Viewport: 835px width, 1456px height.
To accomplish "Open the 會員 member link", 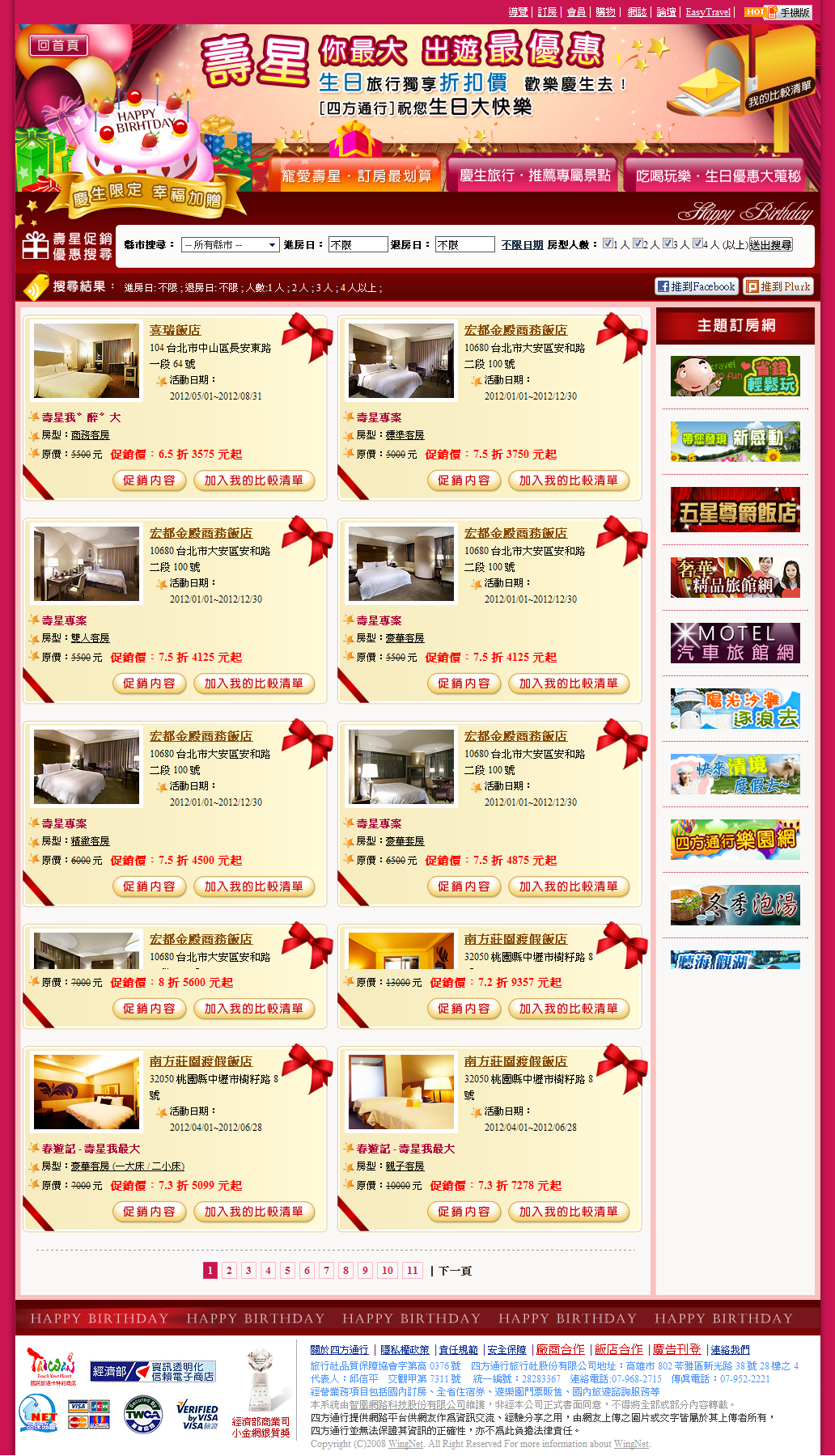I will (x=576, y=12).
